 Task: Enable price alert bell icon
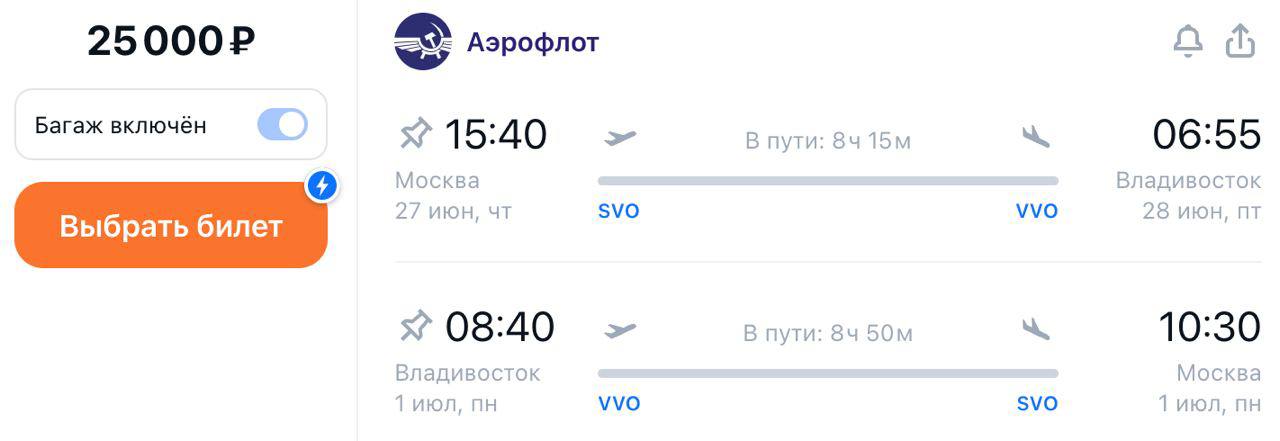[1187, 42]
